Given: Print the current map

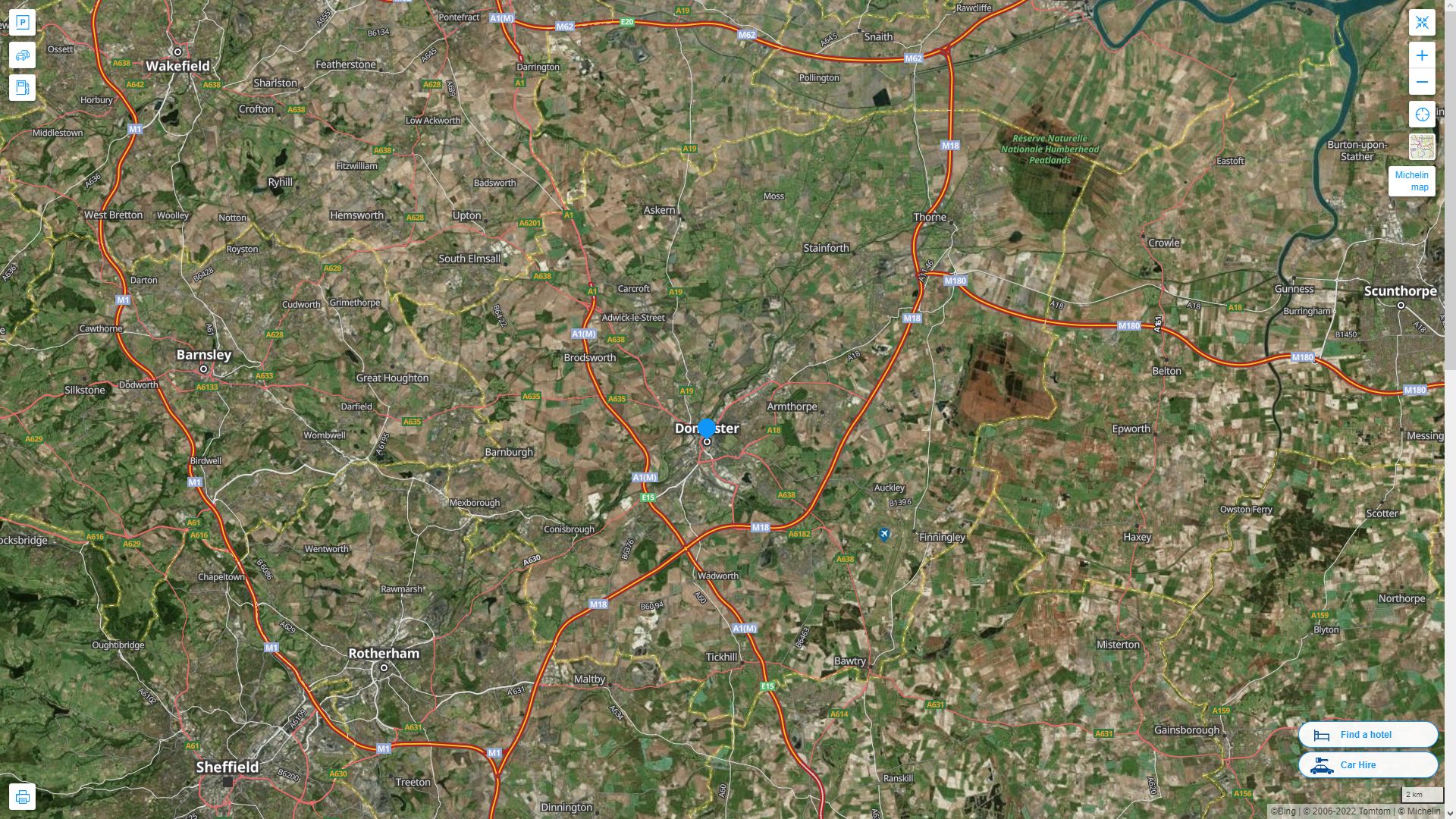Looking at the screenshot, I should click(x=22, y=797).
